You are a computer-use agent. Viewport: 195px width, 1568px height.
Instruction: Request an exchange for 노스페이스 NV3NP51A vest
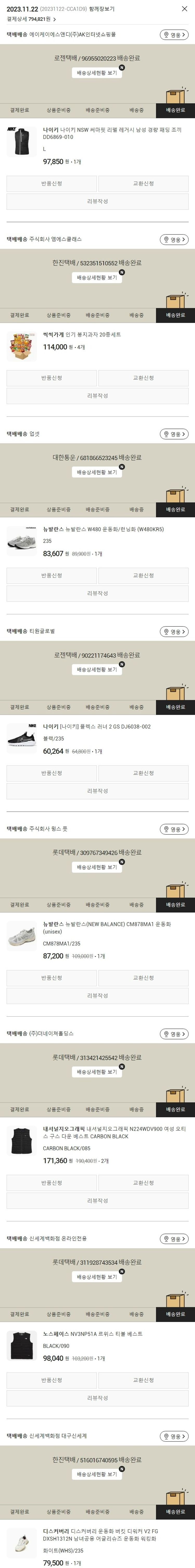coord(143,1380)
